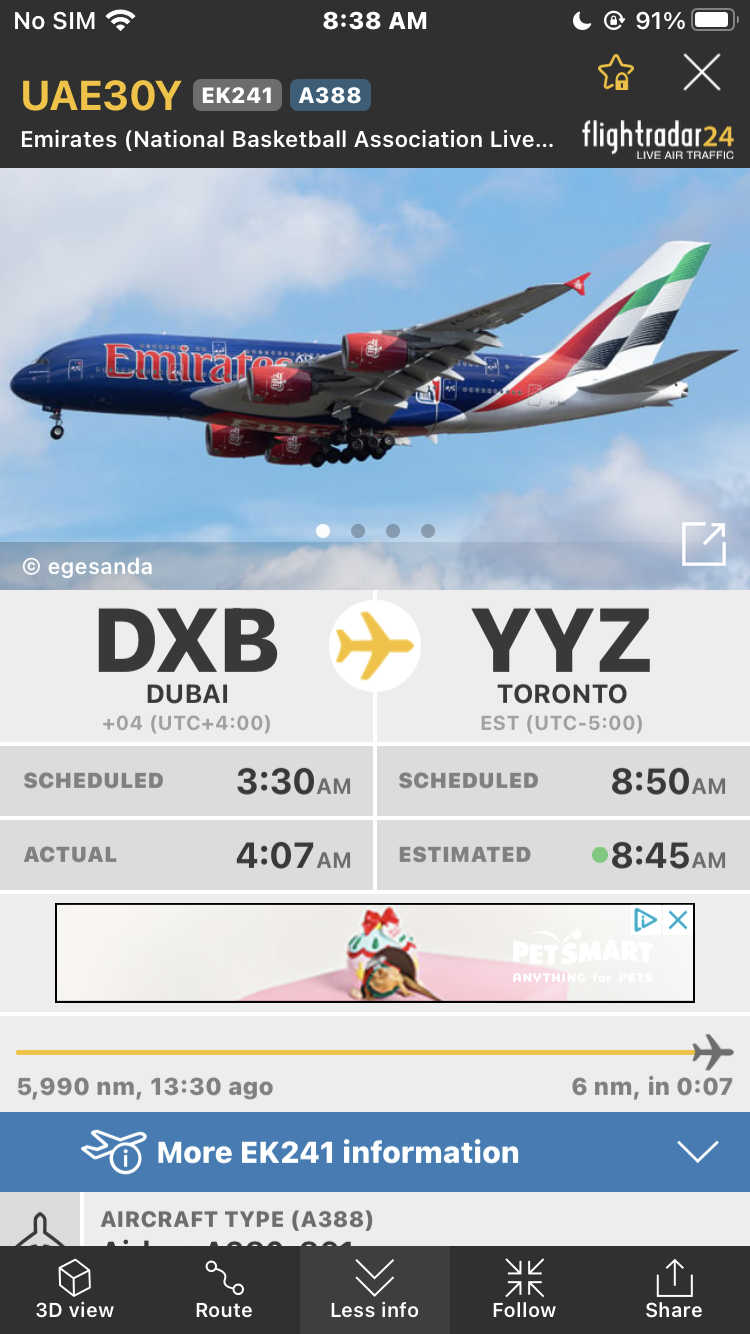
Task: Tap the locked favorite star icon
Action: pyautogui.click(x=615, y=73)
